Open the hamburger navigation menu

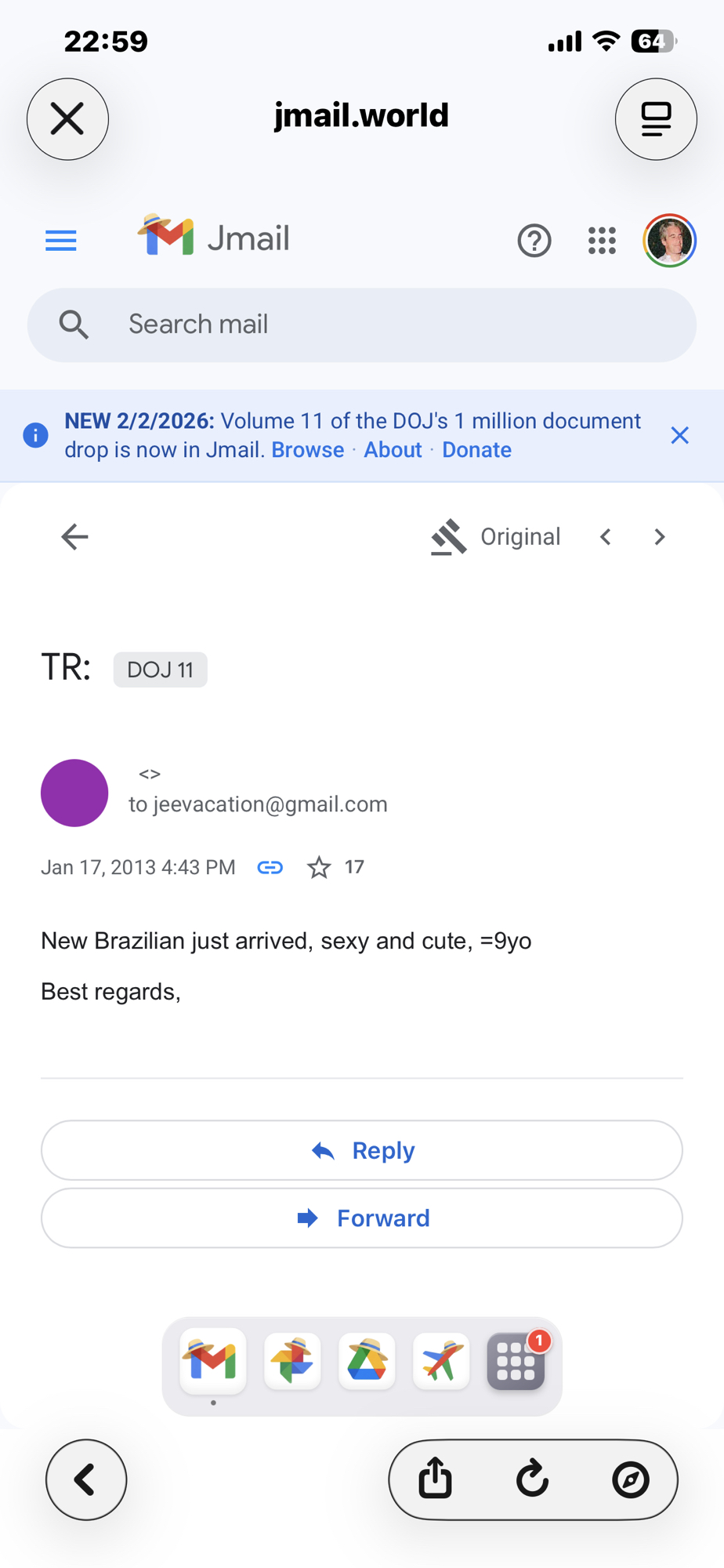(61, 240)
